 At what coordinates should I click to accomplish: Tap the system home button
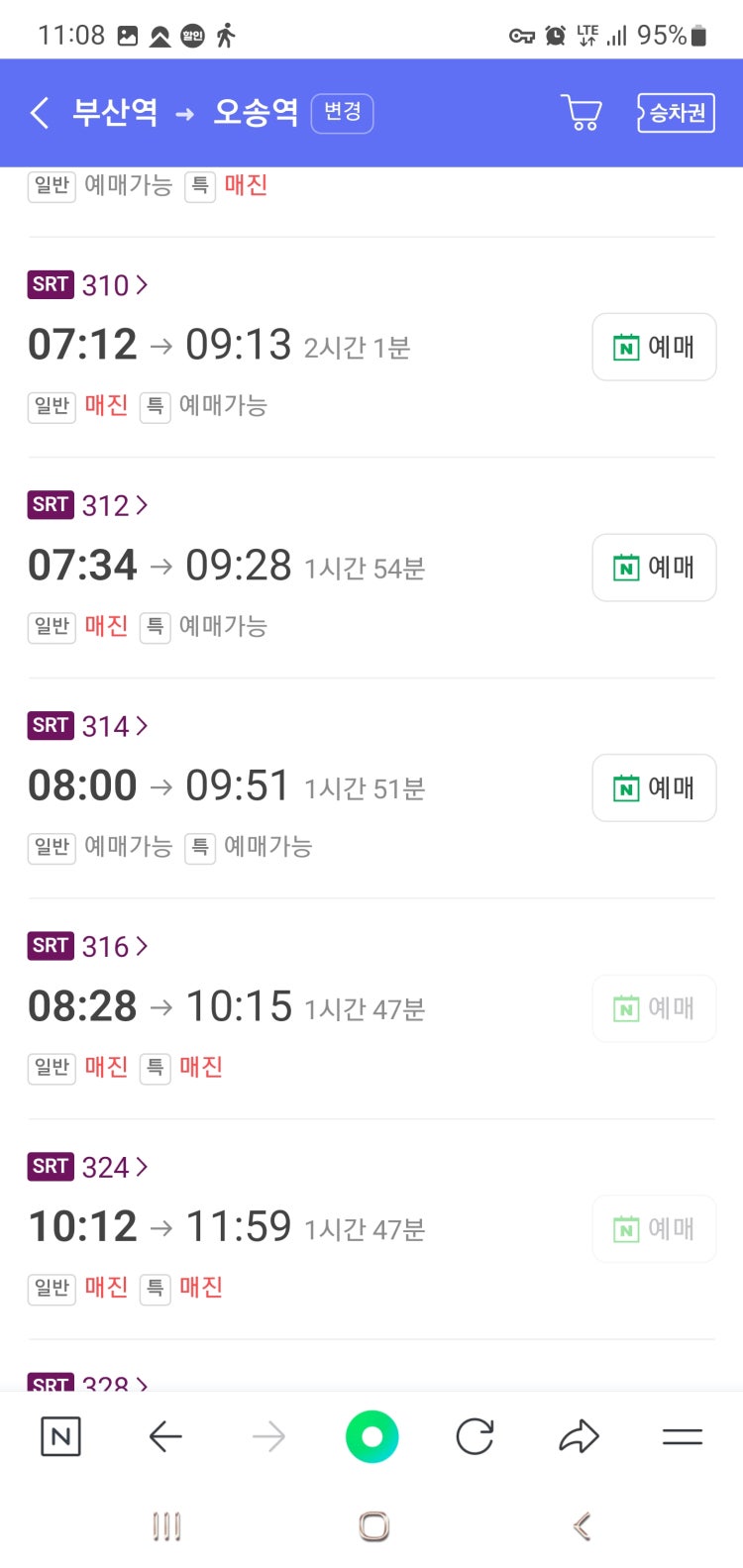point(373,1526)
